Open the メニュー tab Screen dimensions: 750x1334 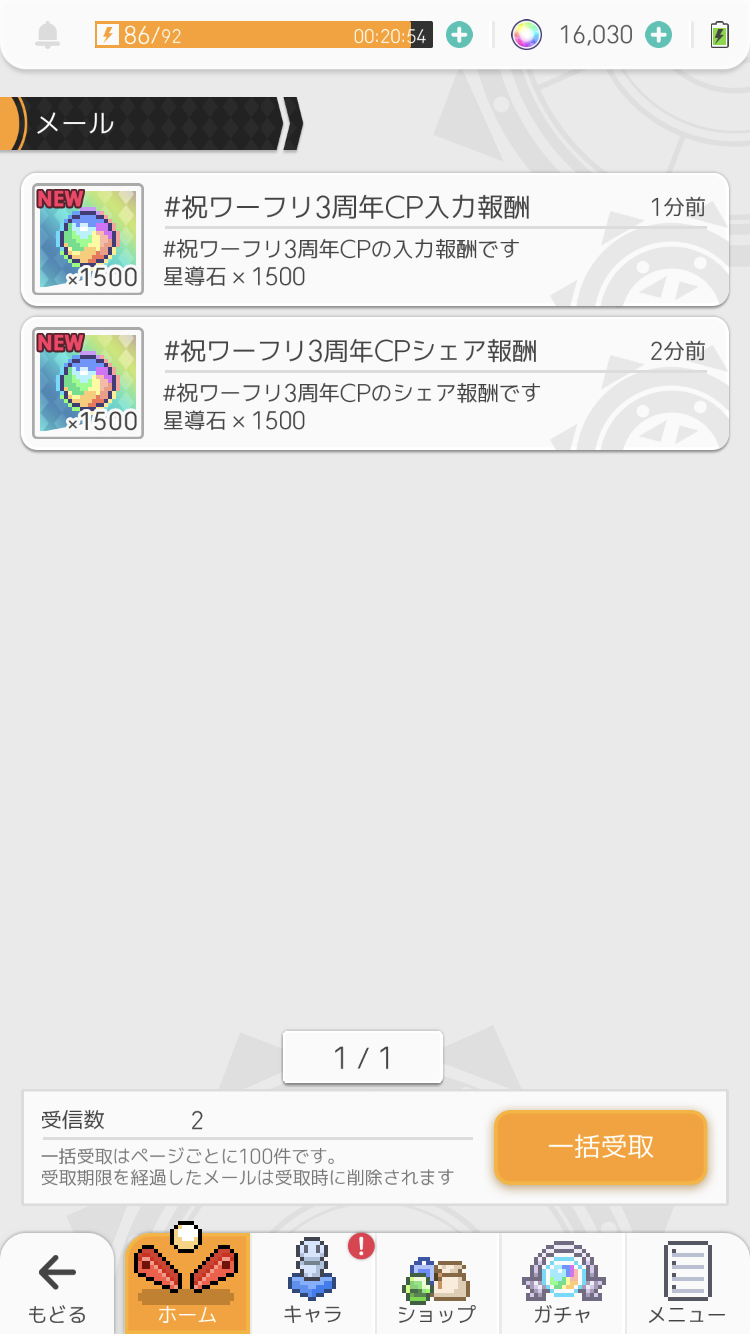click(x=687, y=1285)
